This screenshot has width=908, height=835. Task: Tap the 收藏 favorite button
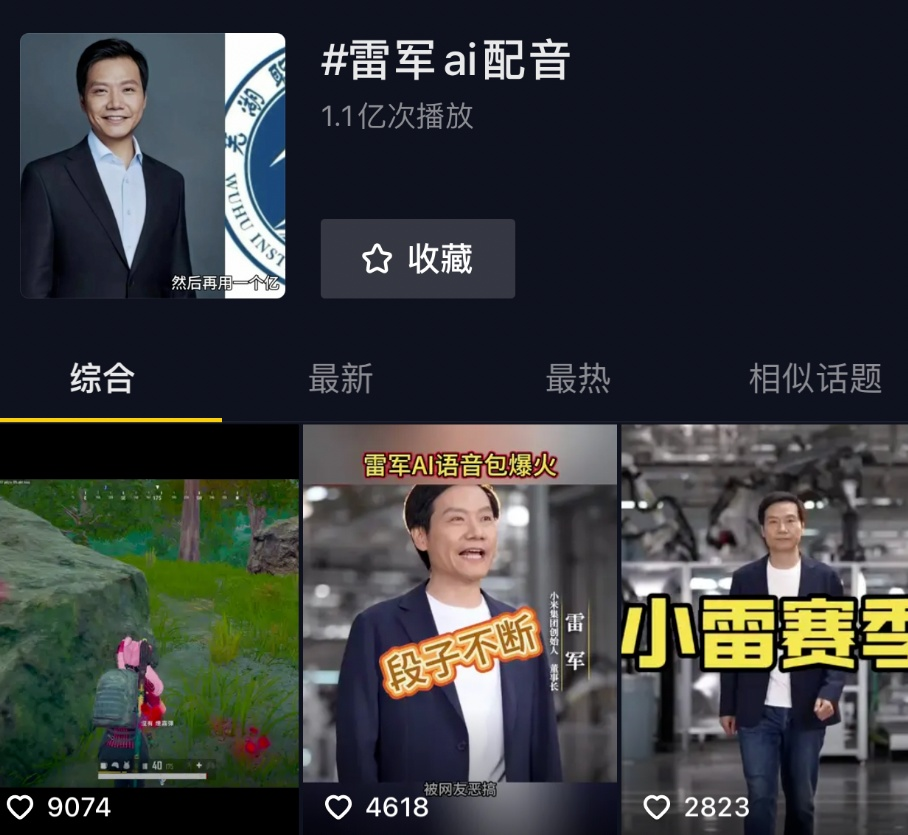(x=417, y=259)
